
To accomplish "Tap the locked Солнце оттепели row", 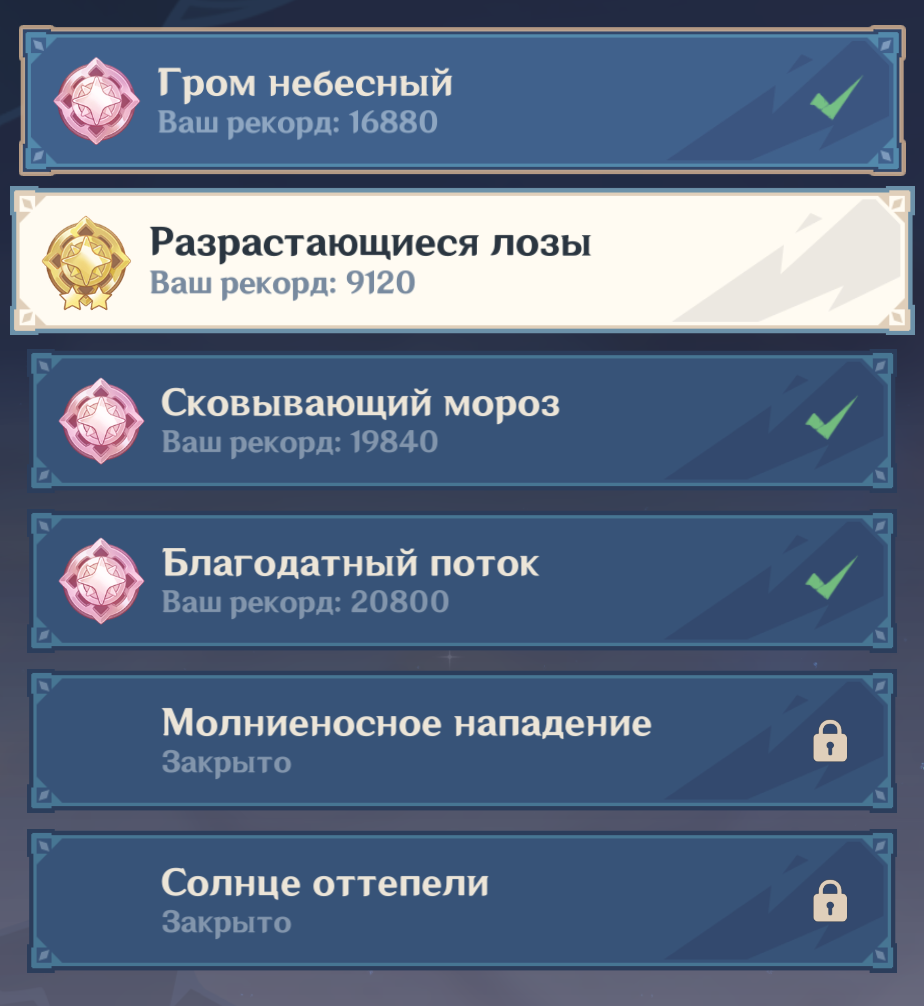I will pos(460,901).
